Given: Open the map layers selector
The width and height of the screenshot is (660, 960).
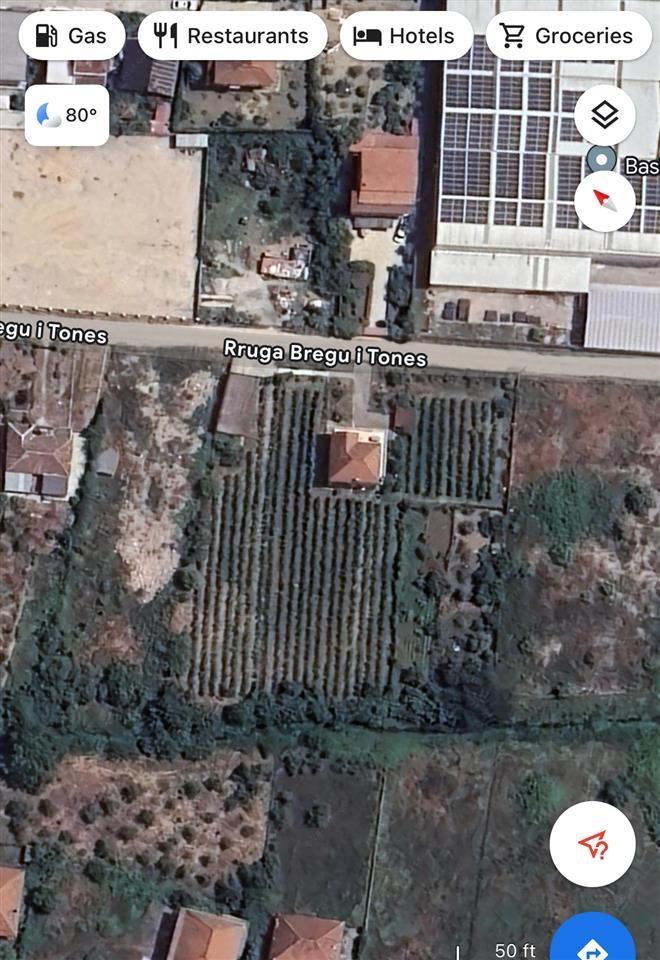Looking at the screenshot, I should tap(604, 115).
